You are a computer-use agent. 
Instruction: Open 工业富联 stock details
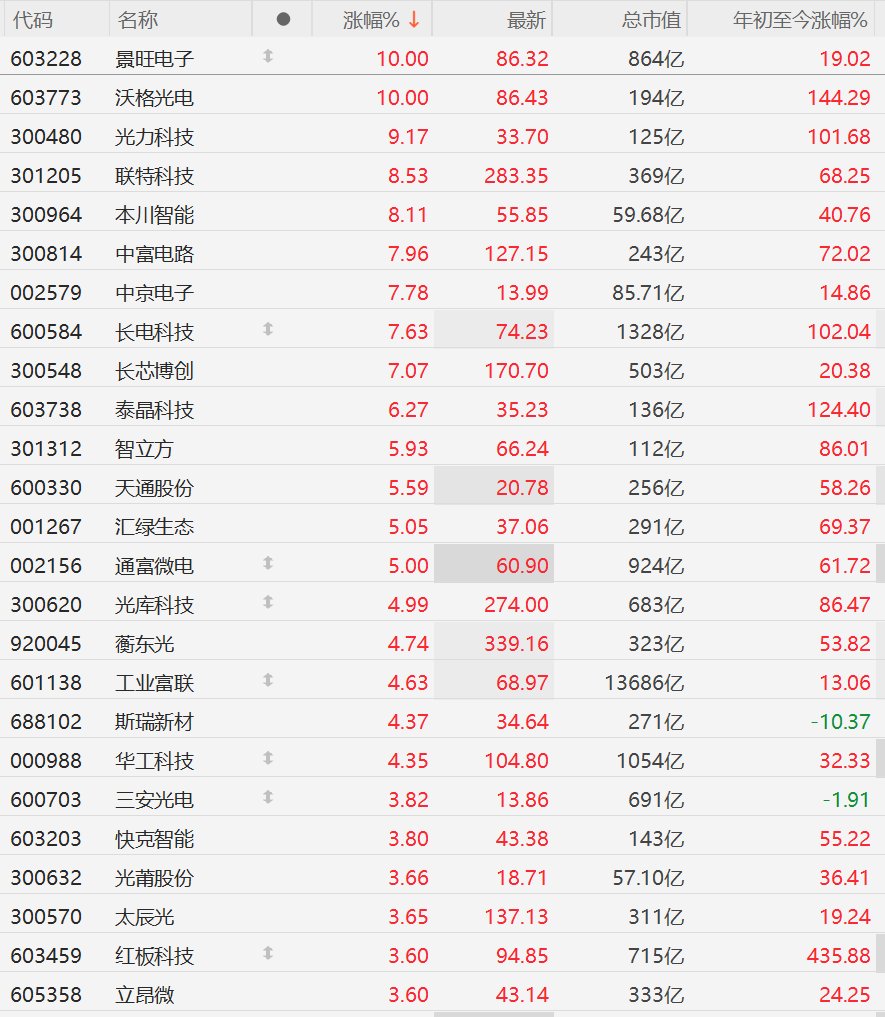(442, 682)
